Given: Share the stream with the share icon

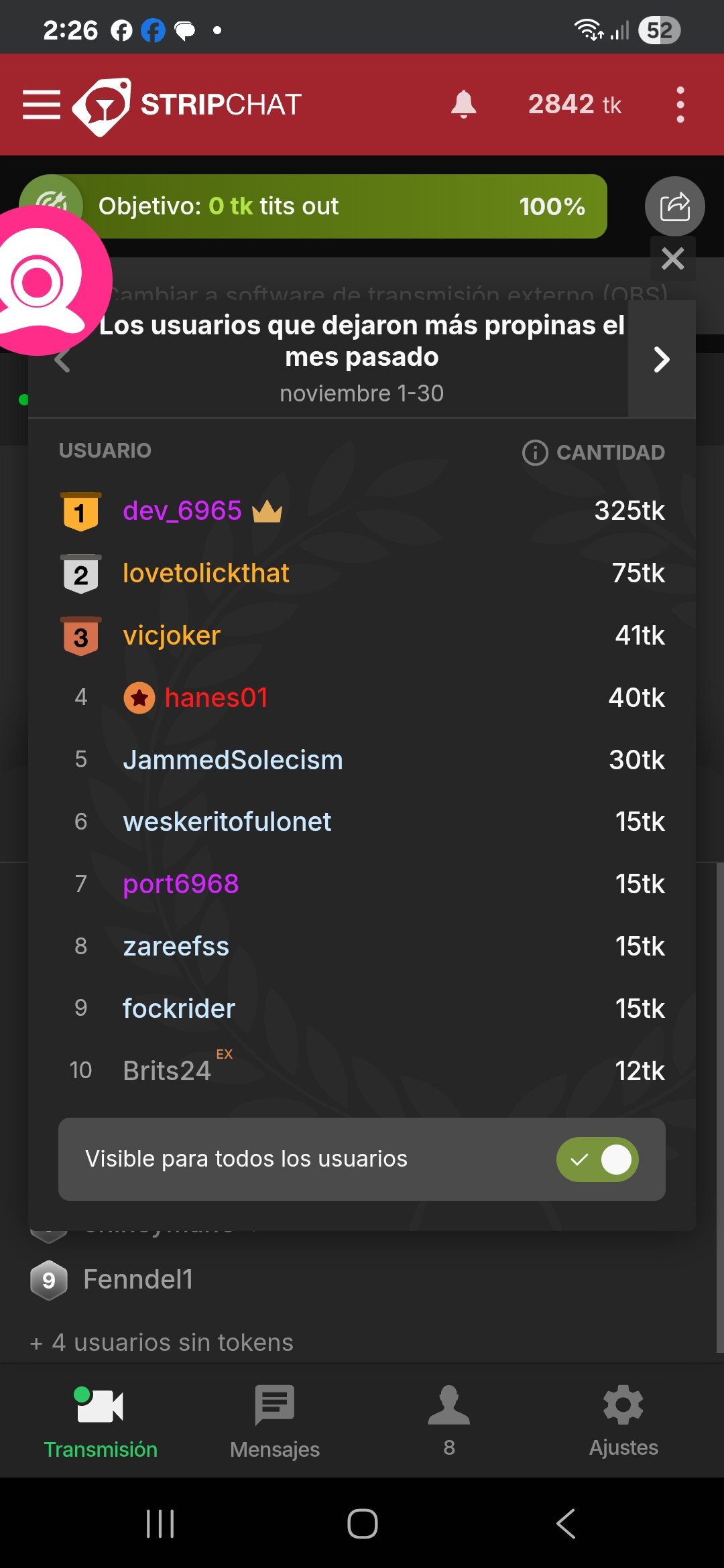Looking at the screenshot, I should click(674, 206).
